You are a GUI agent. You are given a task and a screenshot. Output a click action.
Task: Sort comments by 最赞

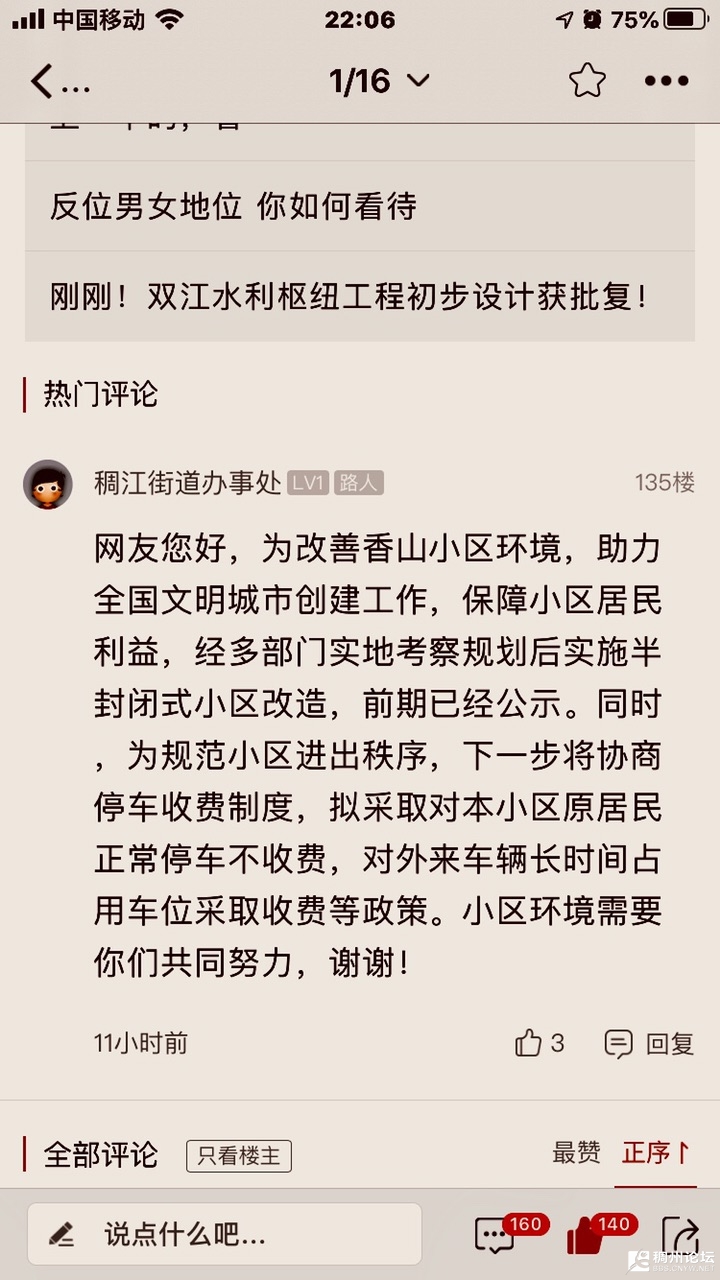pyautogui.click(x=576, y=1153)
